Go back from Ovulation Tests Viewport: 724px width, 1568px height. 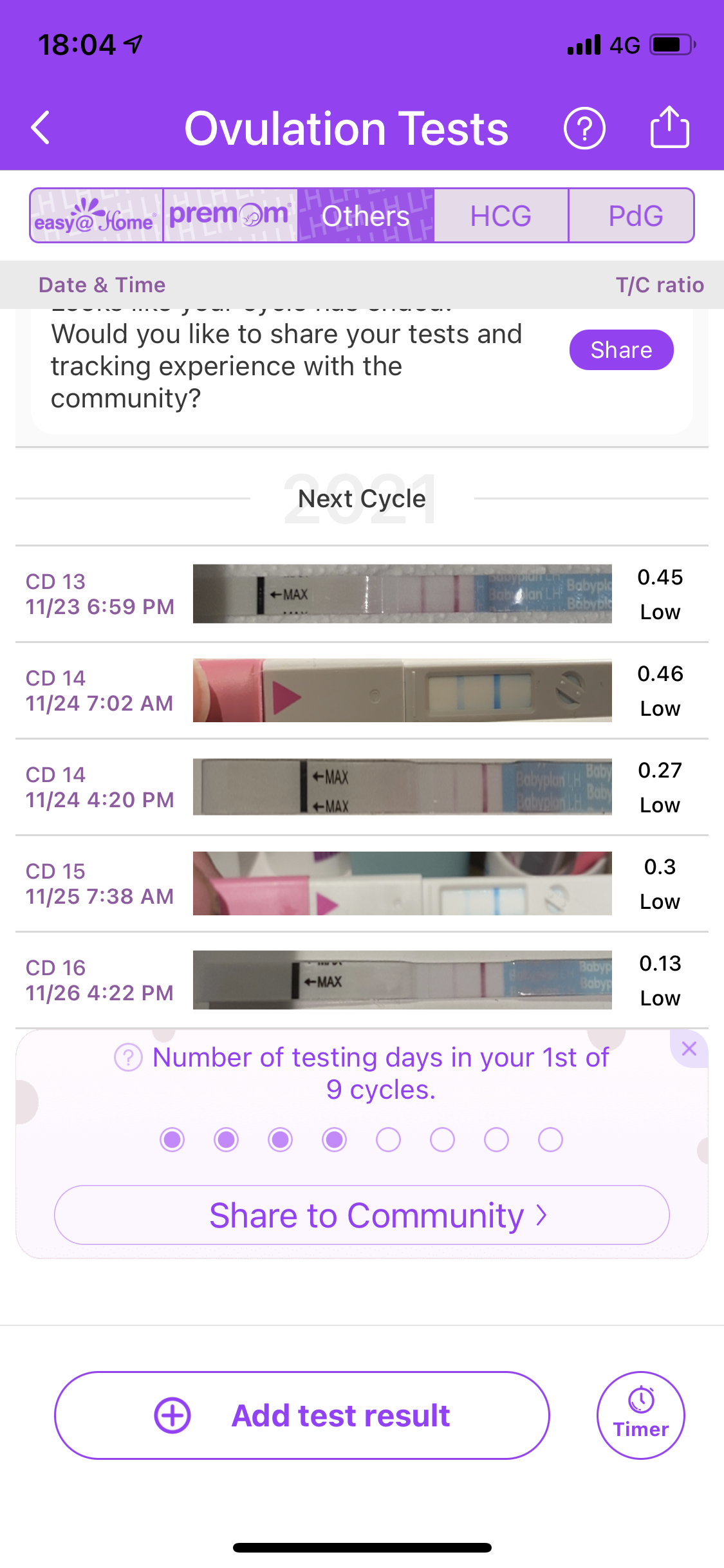41,127
